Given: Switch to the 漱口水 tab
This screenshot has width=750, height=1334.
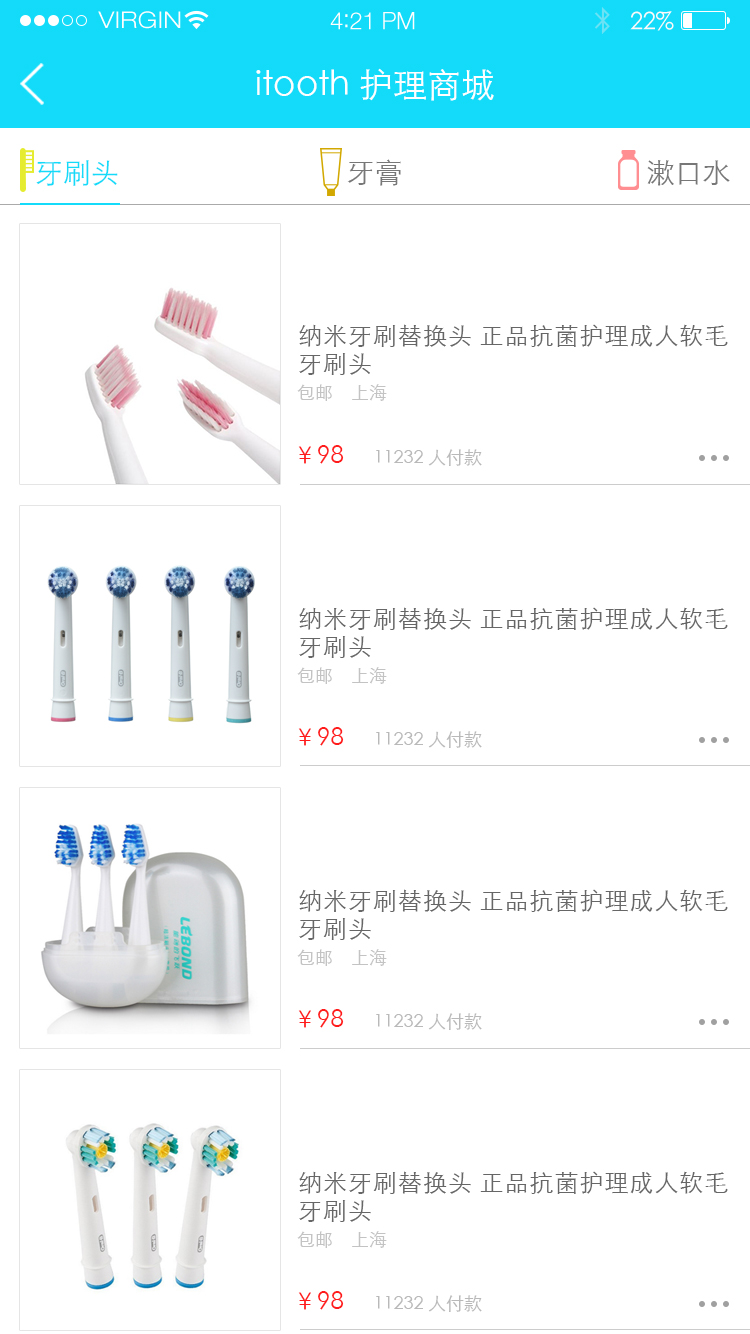Looking at the screenshot, I should coord(673,171).
